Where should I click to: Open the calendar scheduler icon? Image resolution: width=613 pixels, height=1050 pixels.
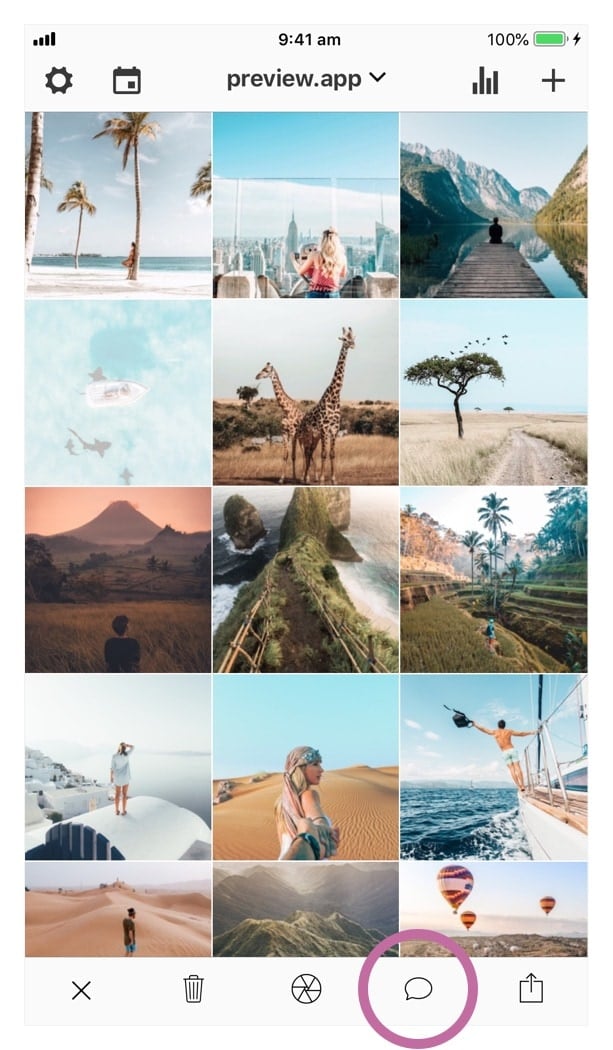pyautogui.click(x=127, y=81)
